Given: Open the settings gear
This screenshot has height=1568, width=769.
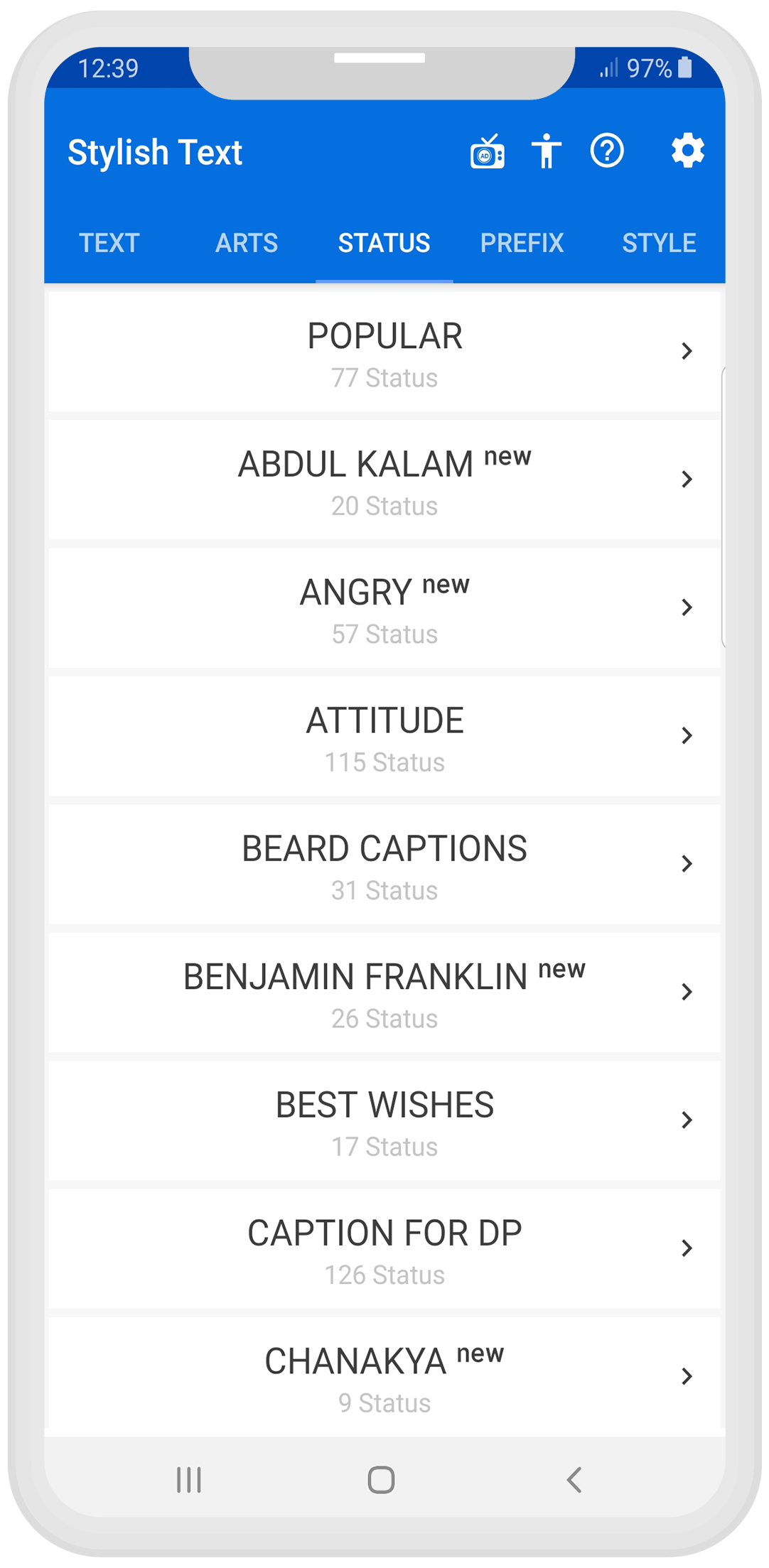Looking at the screenshot, I should [x=687, y=151].
